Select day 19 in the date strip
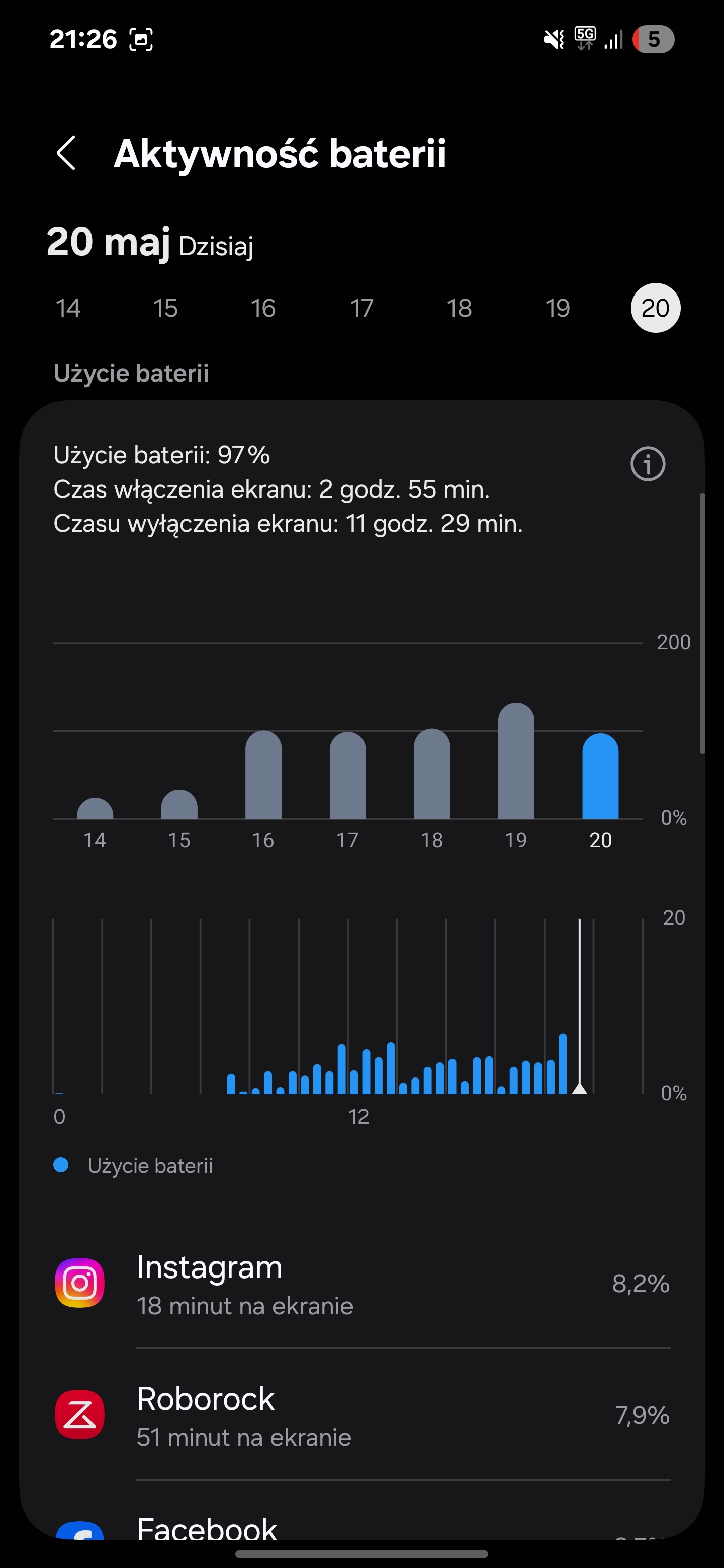Image resolution: width=724 pixels, height=1568 pixels. pos(558,308)
